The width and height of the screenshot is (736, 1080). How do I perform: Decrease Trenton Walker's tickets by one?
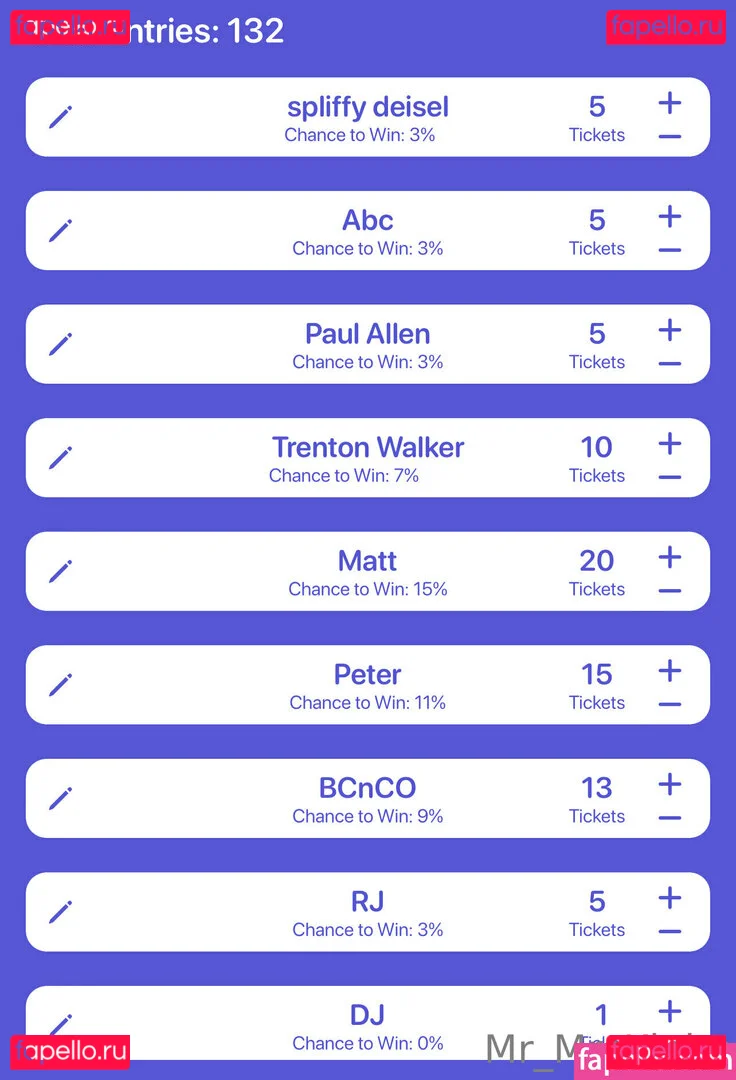coord(670,477)
